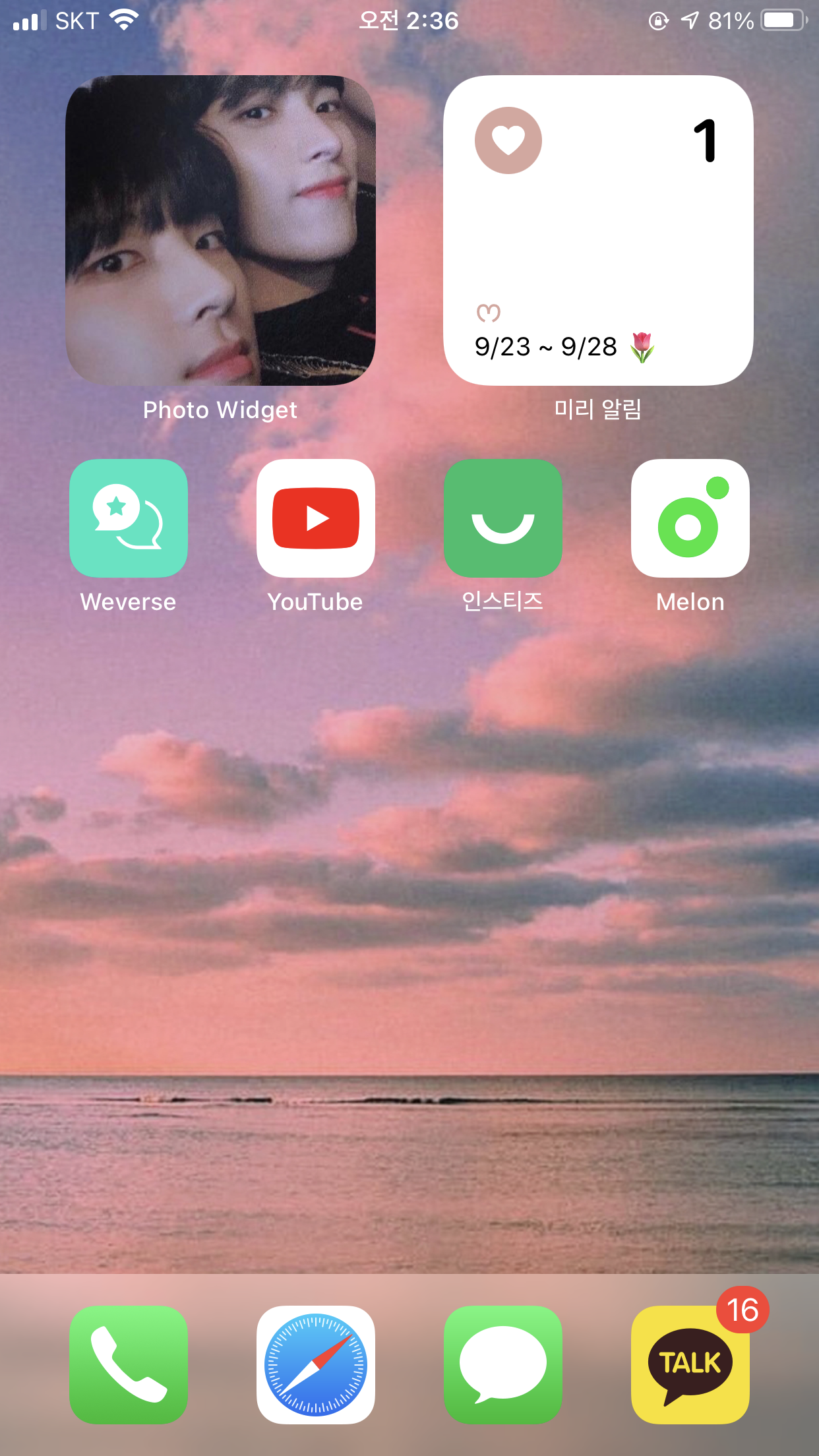The width and height of the screenshot is (819, 1456).
Task: Launch the Weverse app
Action: [x=129, y=518]
